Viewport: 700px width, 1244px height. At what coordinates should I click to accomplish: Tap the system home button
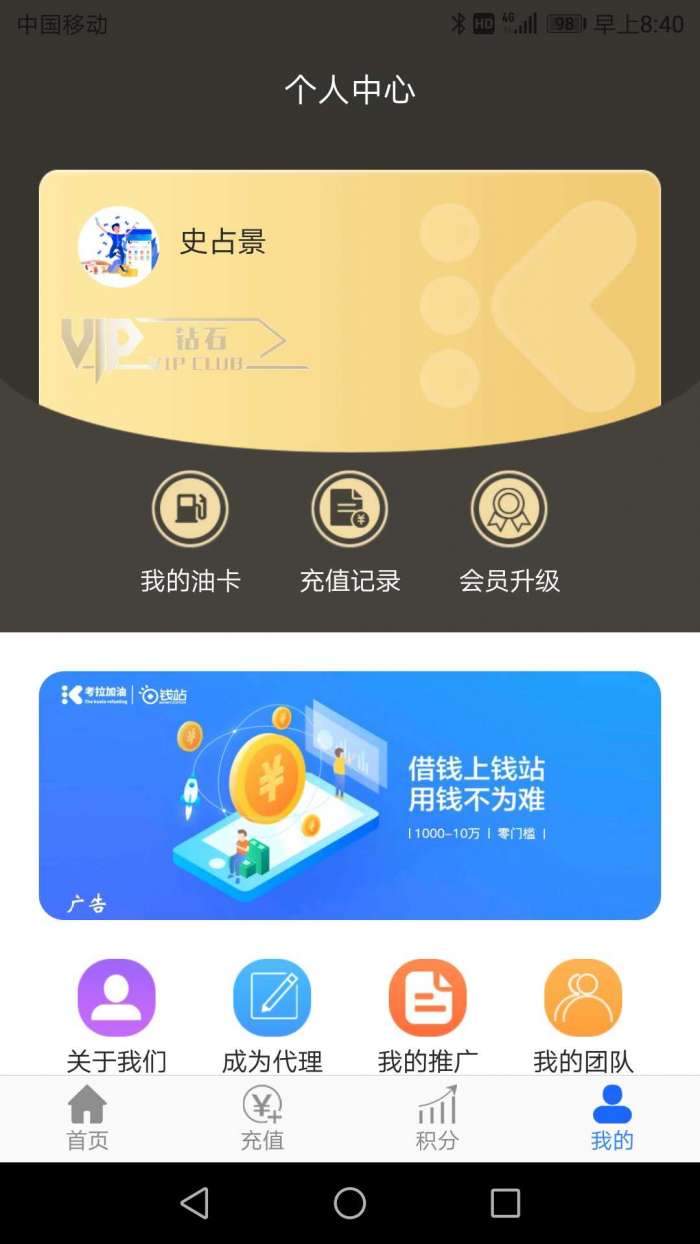(x=350, y=1203)
